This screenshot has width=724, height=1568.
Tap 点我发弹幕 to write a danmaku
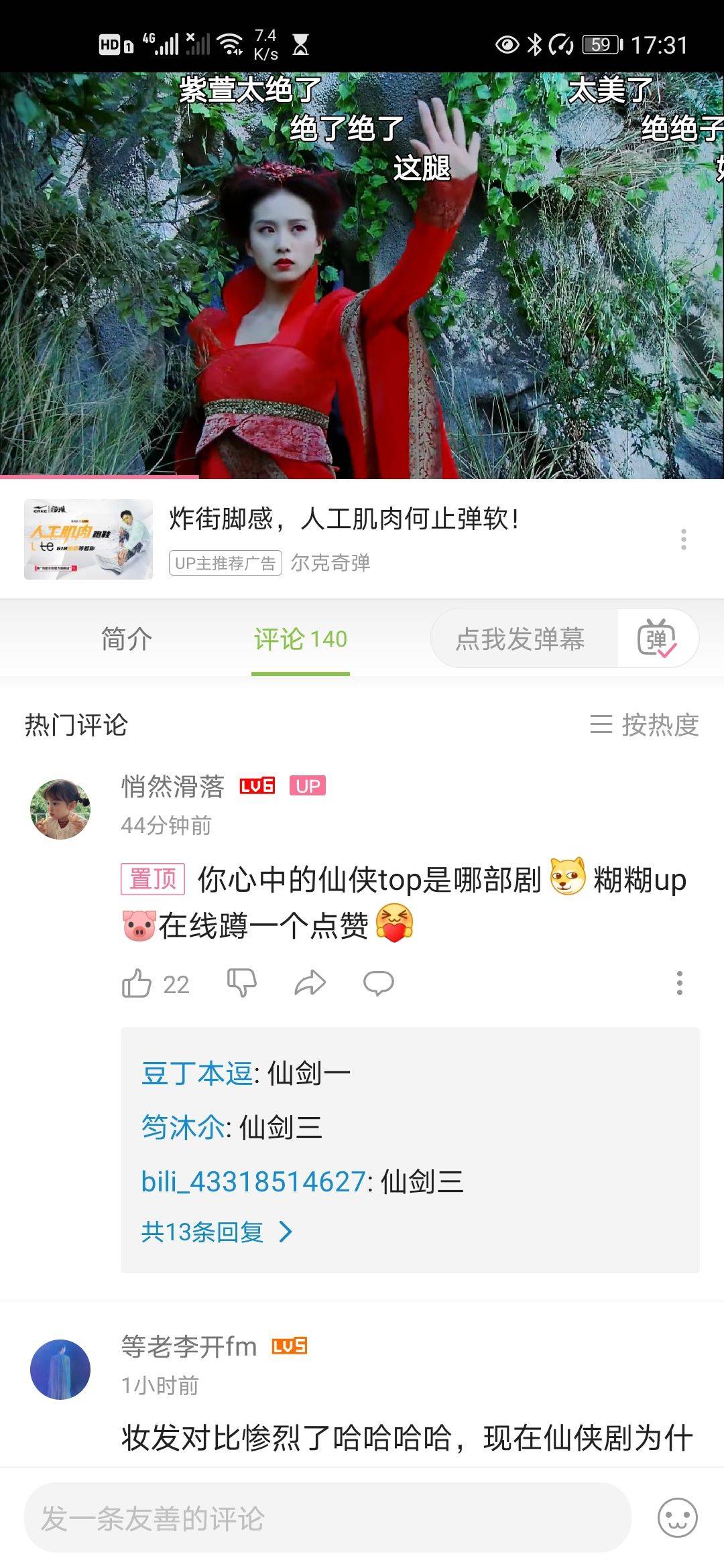pyautogui.click(x=520, y=639)
